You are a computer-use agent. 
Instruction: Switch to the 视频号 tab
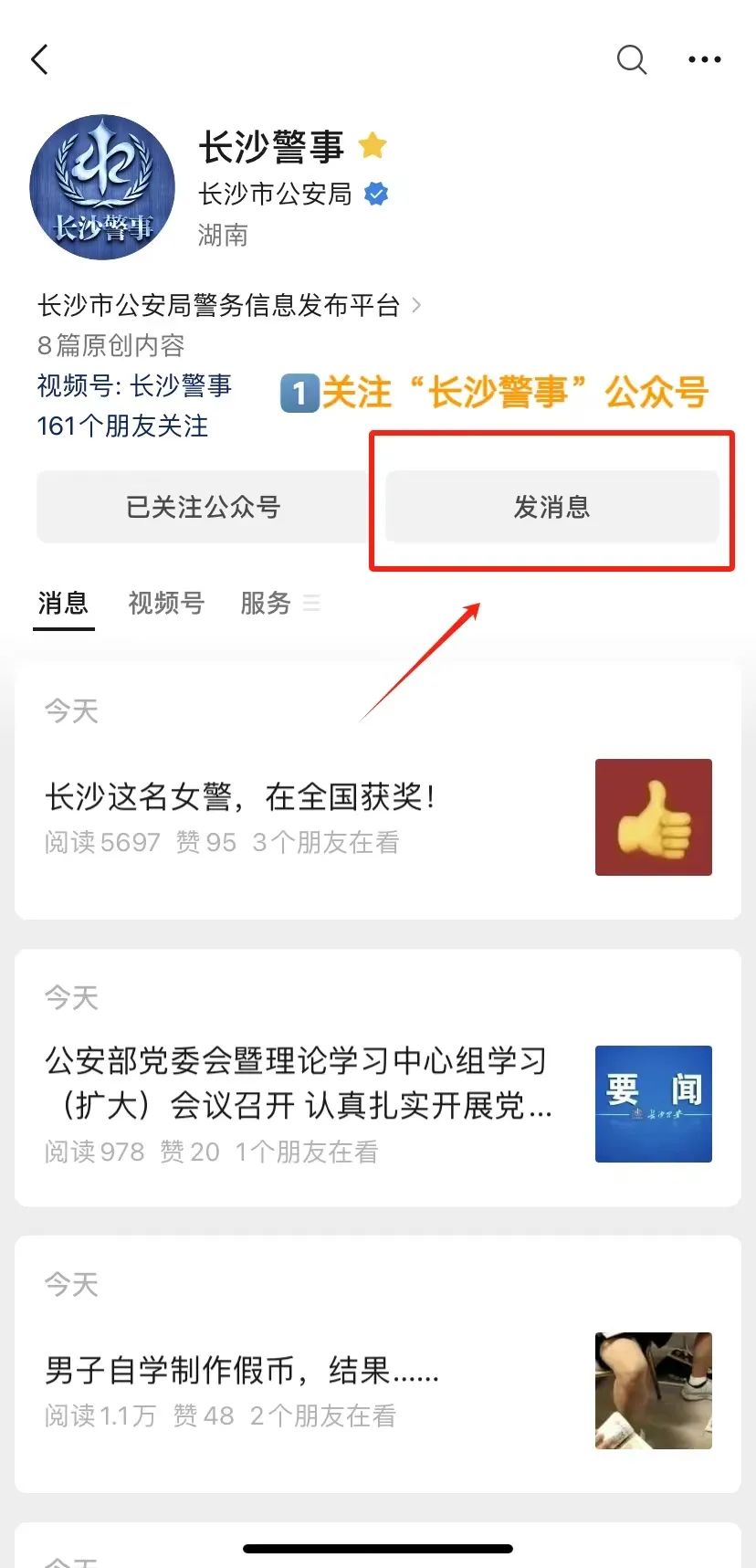coord(166,603)
